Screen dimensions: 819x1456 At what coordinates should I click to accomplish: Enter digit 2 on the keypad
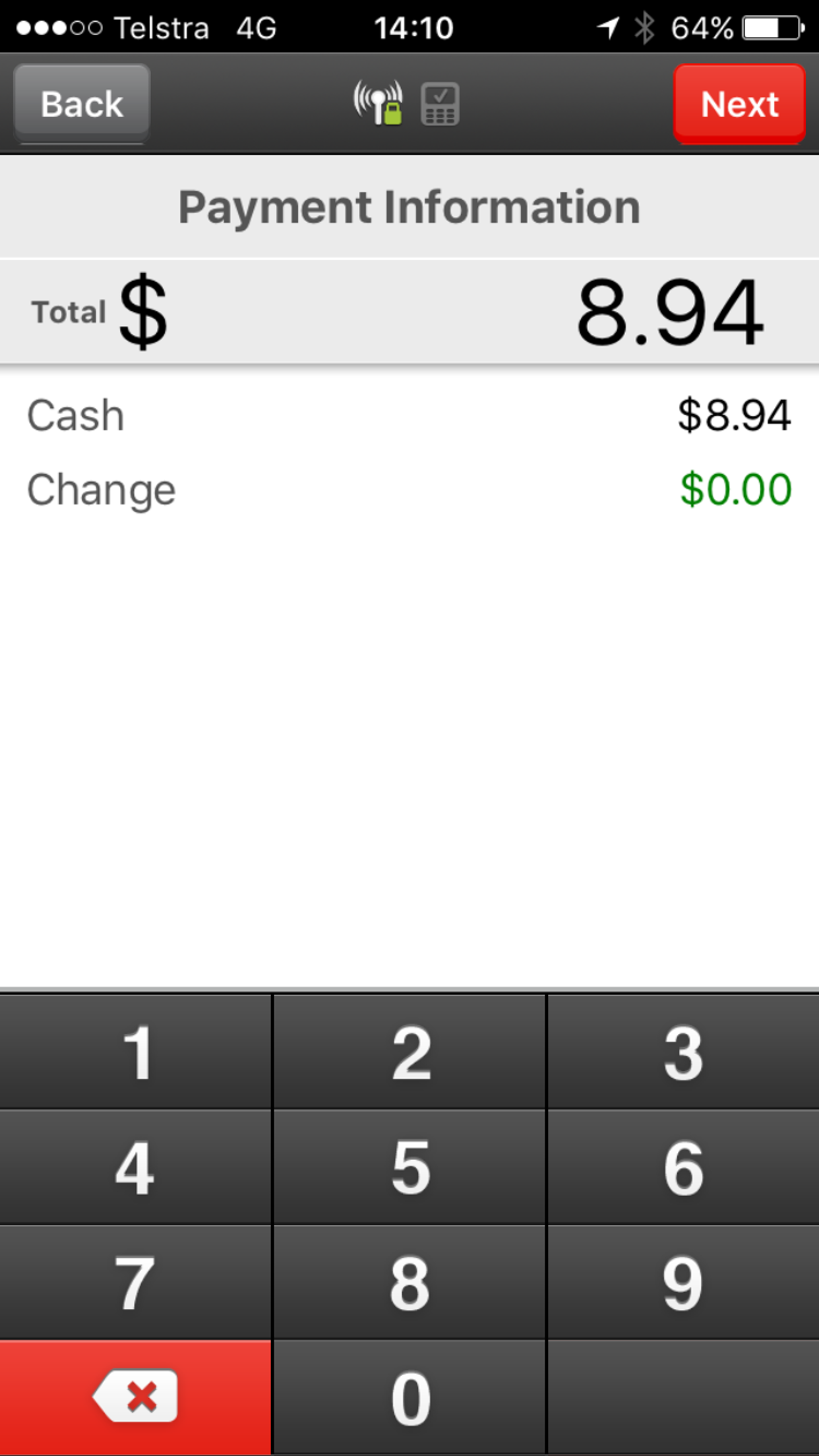pyautogui.click(x=409, y=1052)
